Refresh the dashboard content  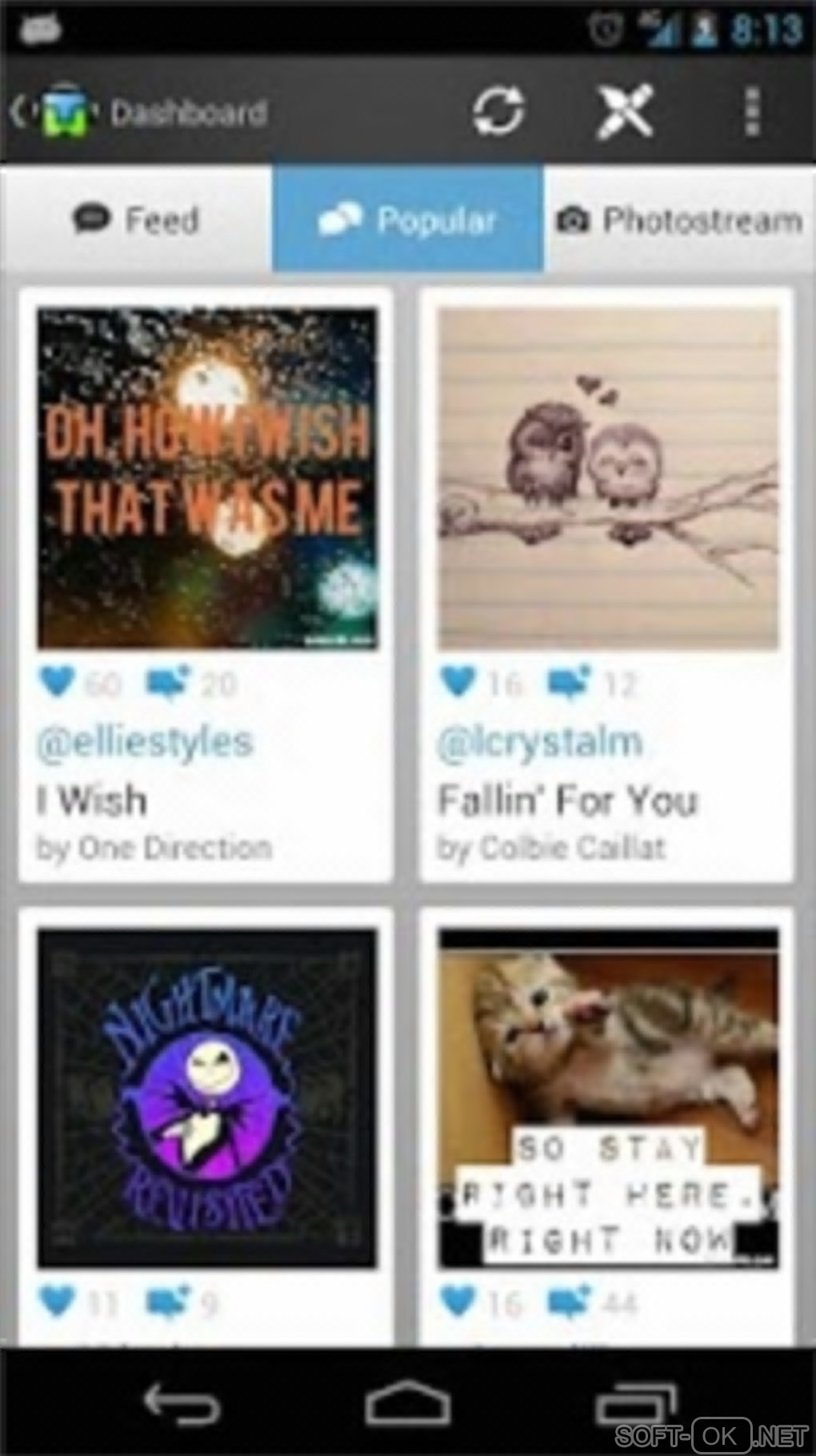click(498, 111)
